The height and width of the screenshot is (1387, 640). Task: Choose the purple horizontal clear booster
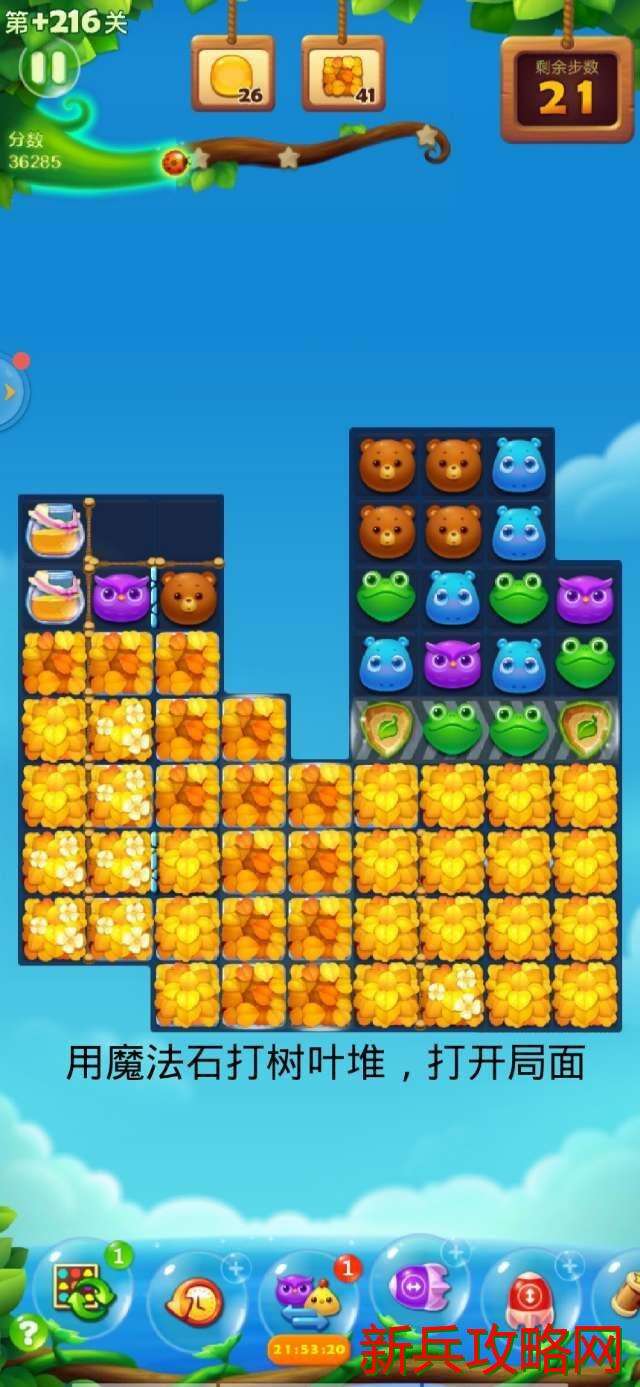[419, 1286]
